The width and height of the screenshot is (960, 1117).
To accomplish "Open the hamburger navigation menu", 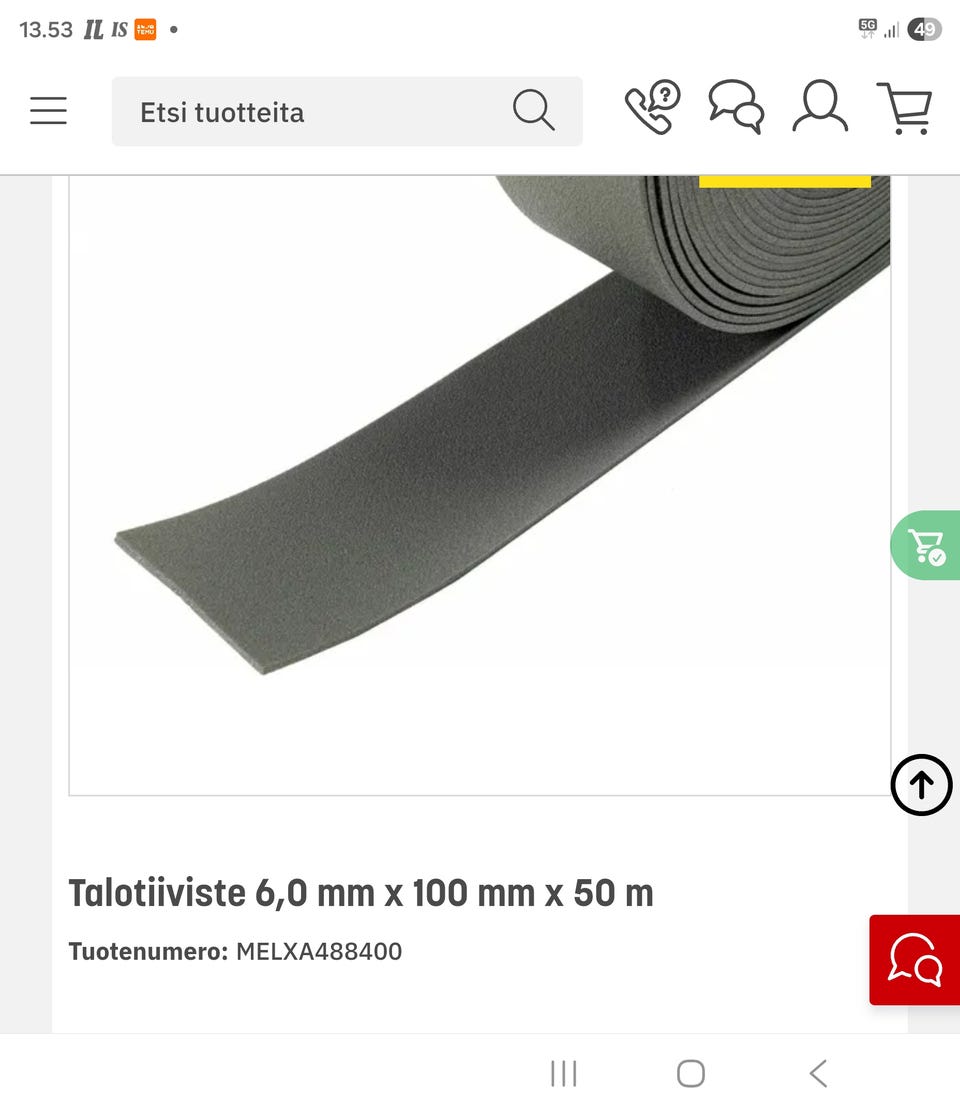I will coord(48,111).
